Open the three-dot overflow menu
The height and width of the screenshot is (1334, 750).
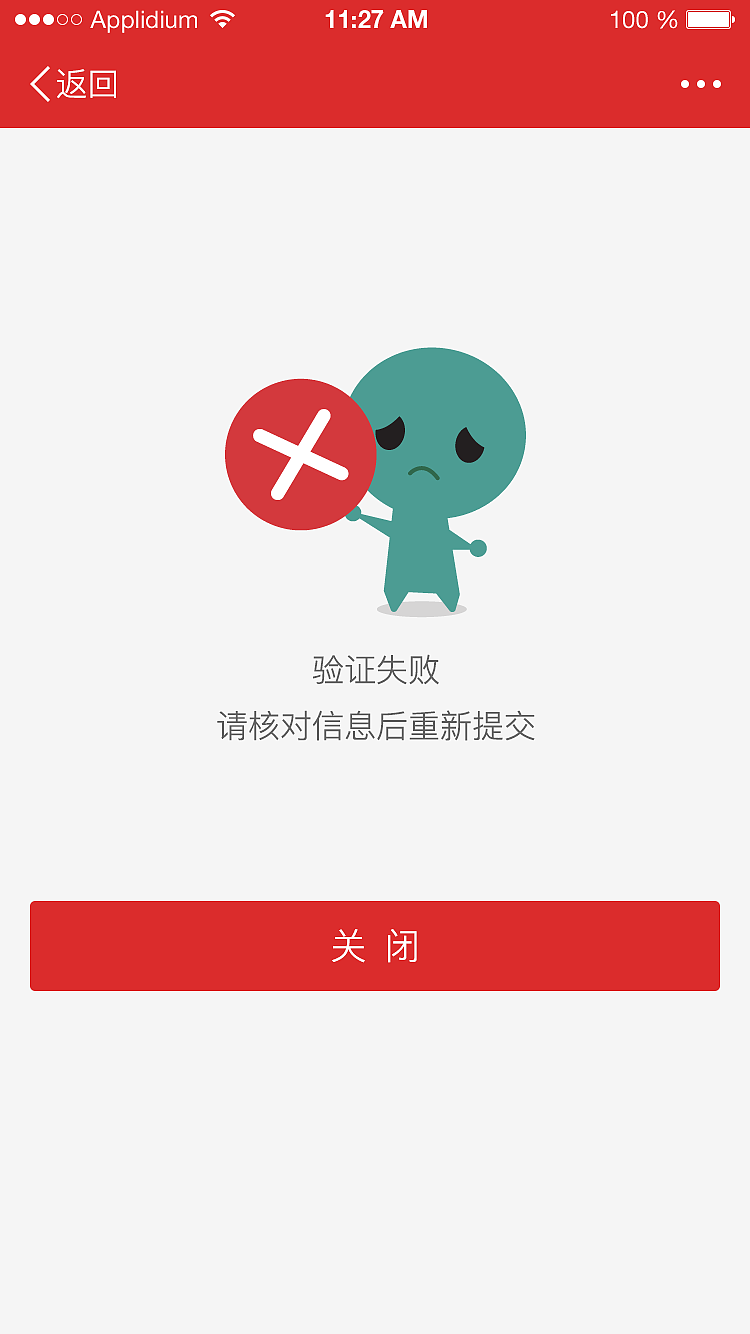click(x=700, y=84)
